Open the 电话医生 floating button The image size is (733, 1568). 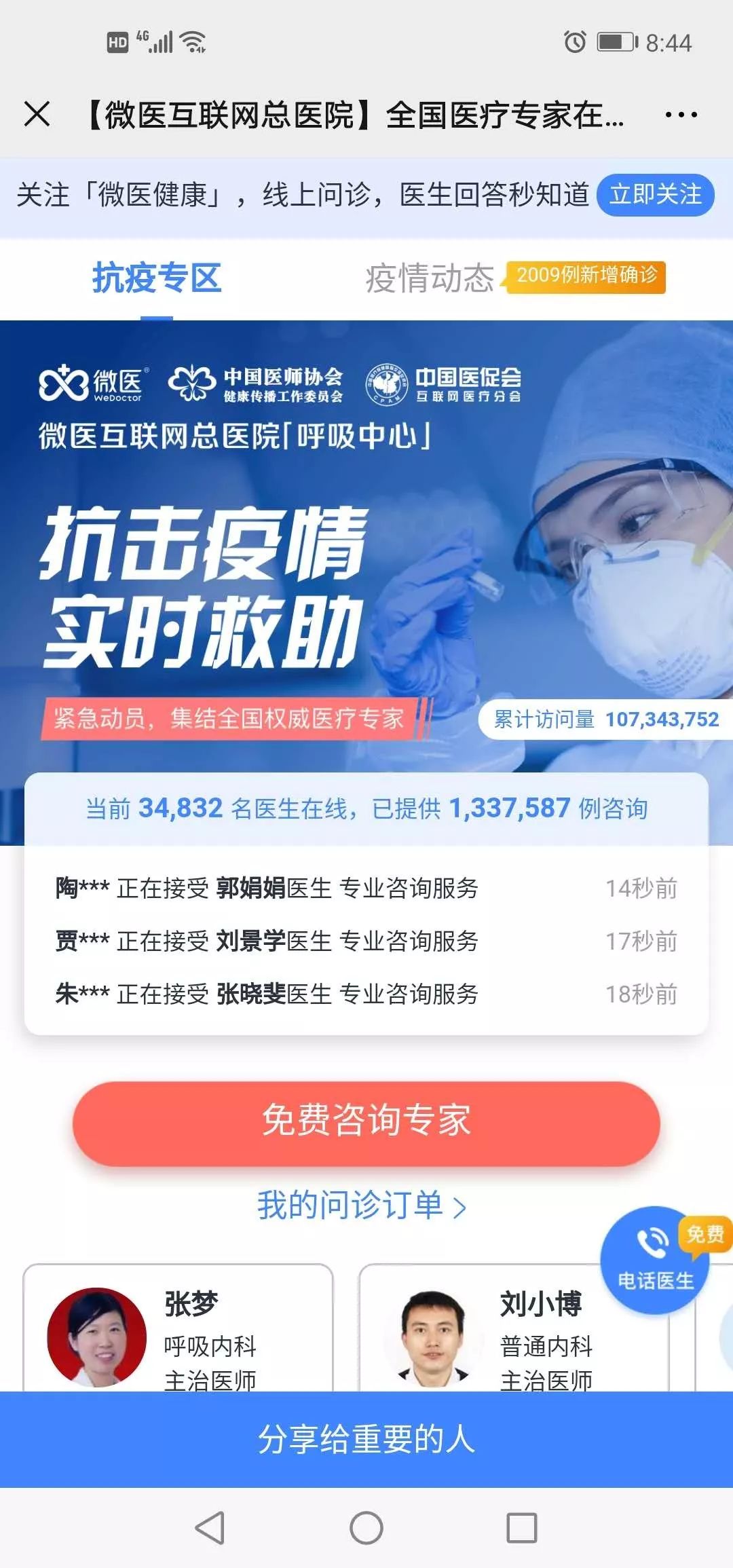(654, 1260)
